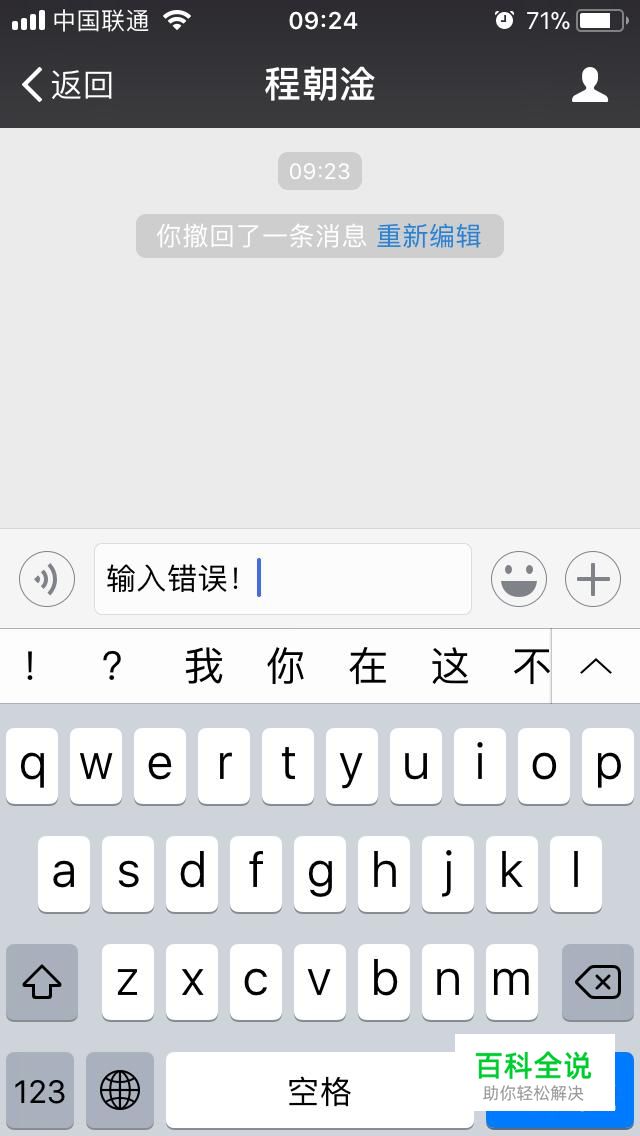Switch to voice input mode

click(47, 579)
